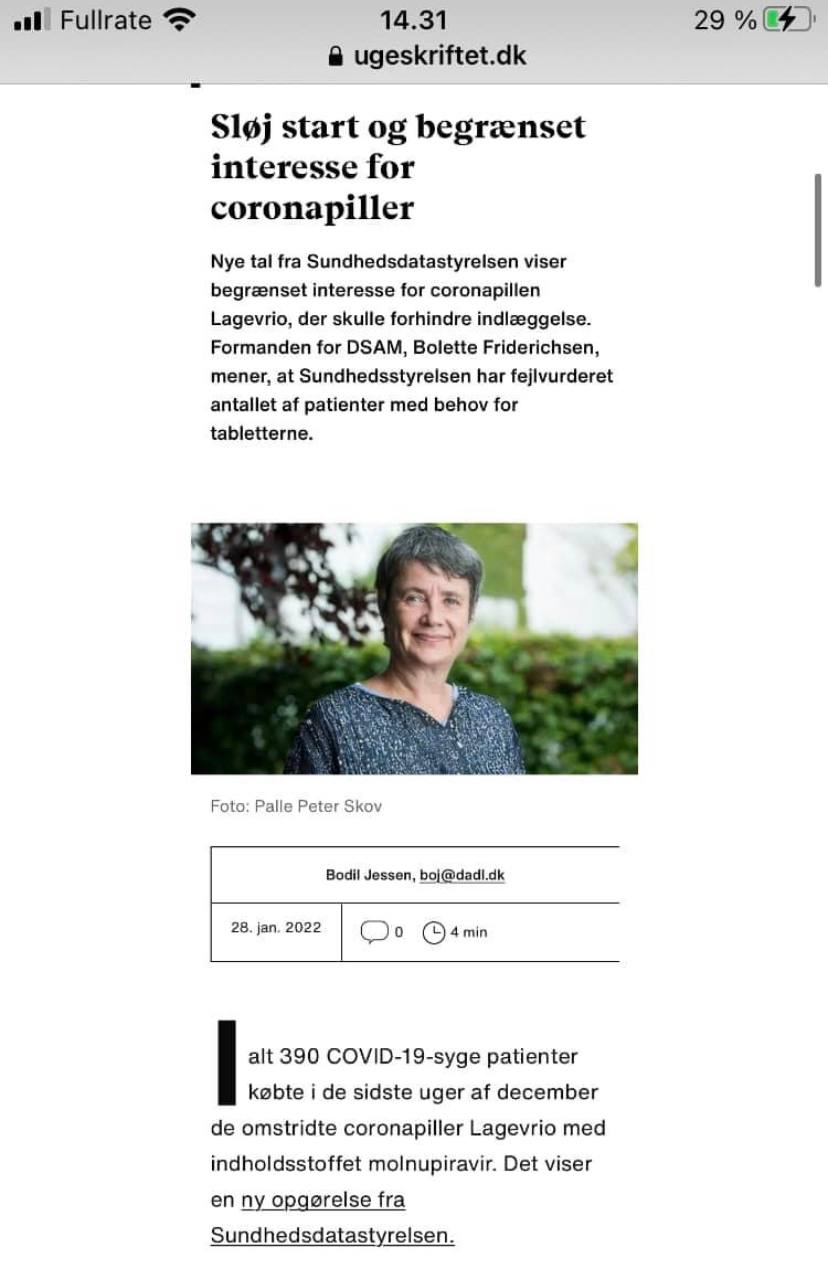Open the comments bubble icon
Screen dimensions: 828x1266
[x=373, y=932]
